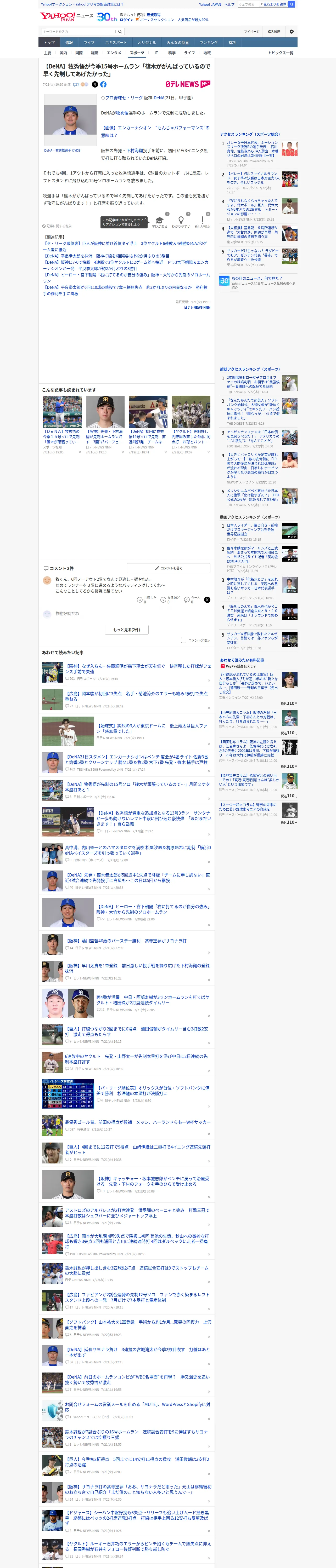The width and height of the screenshot is (336, 1568).
Task: Open the settings gear icon
Action: point(292,32)
